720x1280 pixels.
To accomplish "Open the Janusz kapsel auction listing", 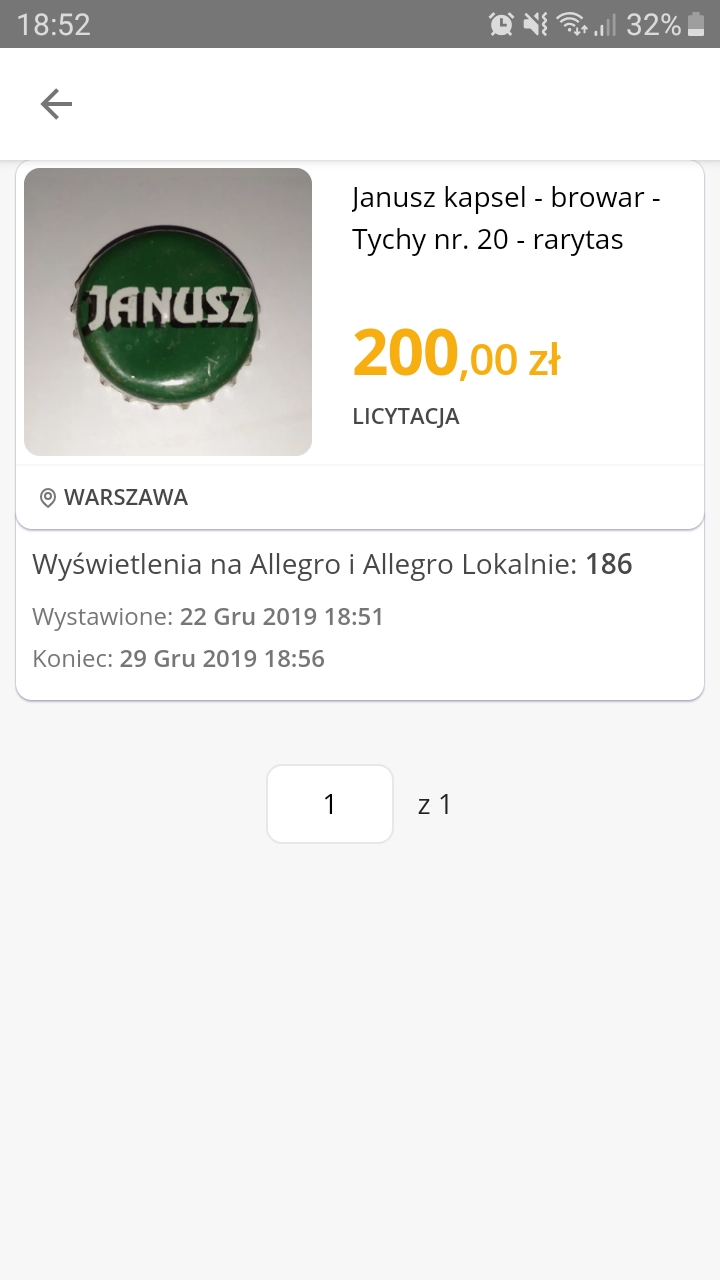I will coord(505,218).
